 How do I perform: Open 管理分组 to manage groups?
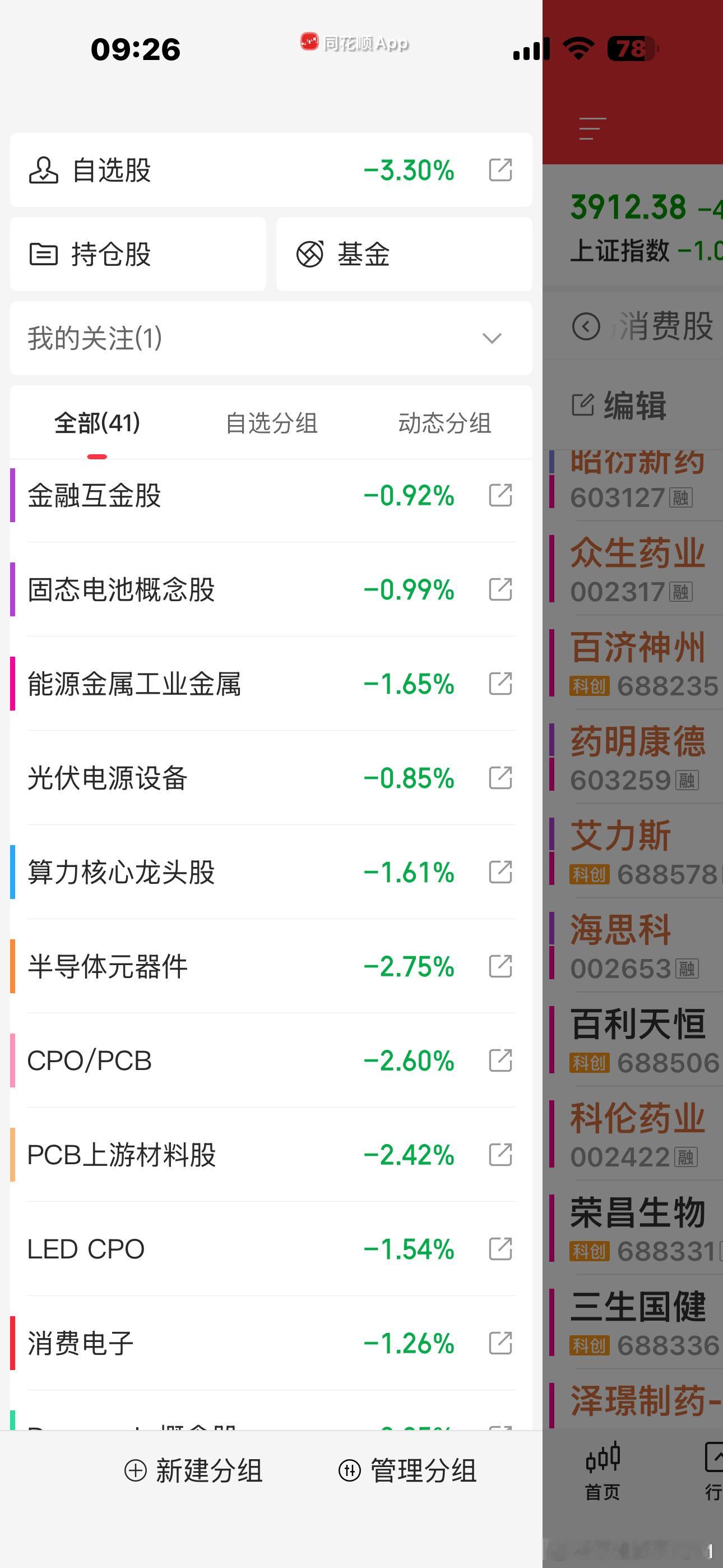tap(408, 1470)
